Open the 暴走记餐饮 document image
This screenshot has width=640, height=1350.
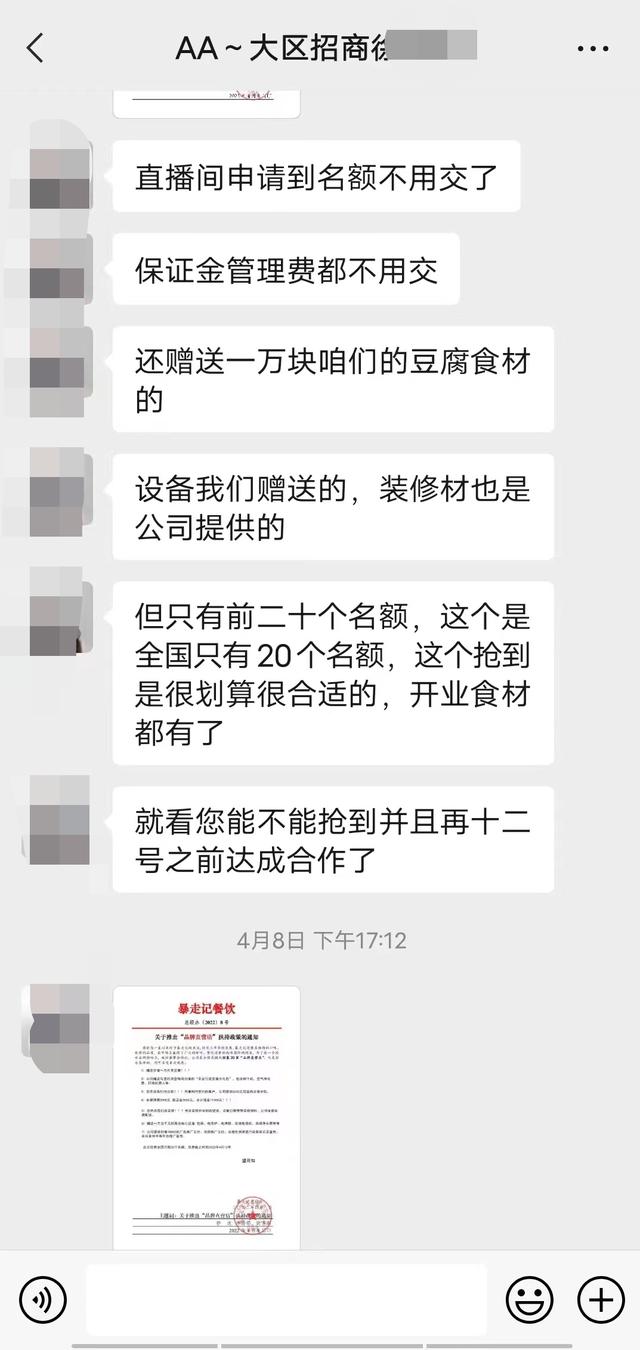[207, 1116]
